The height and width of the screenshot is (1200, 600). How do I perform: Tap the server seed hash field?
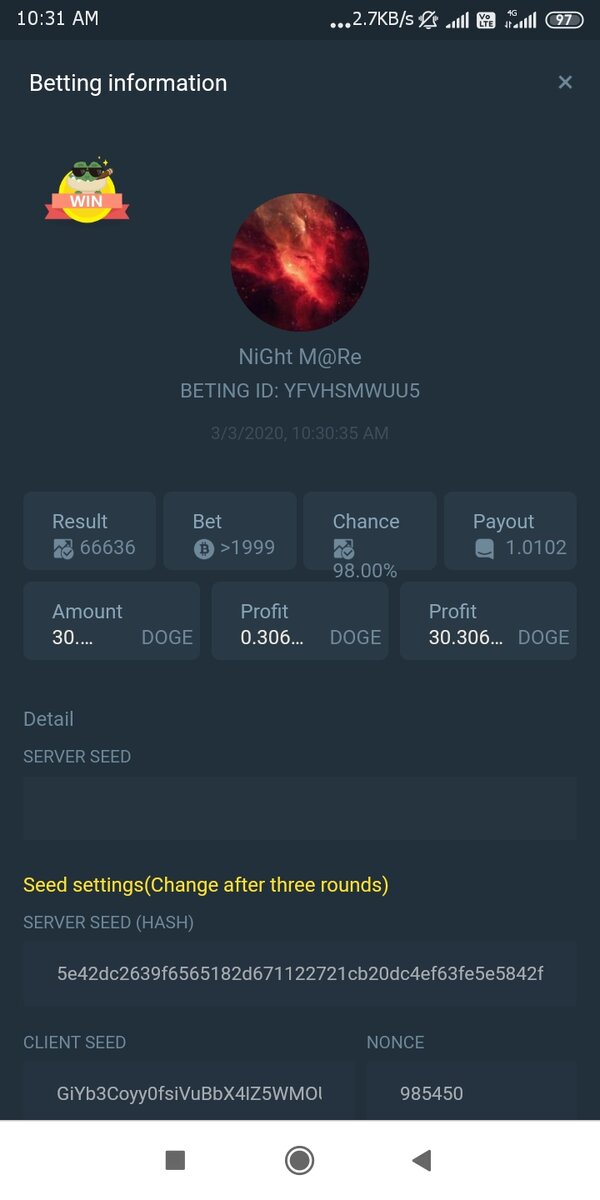pos(300,973)
